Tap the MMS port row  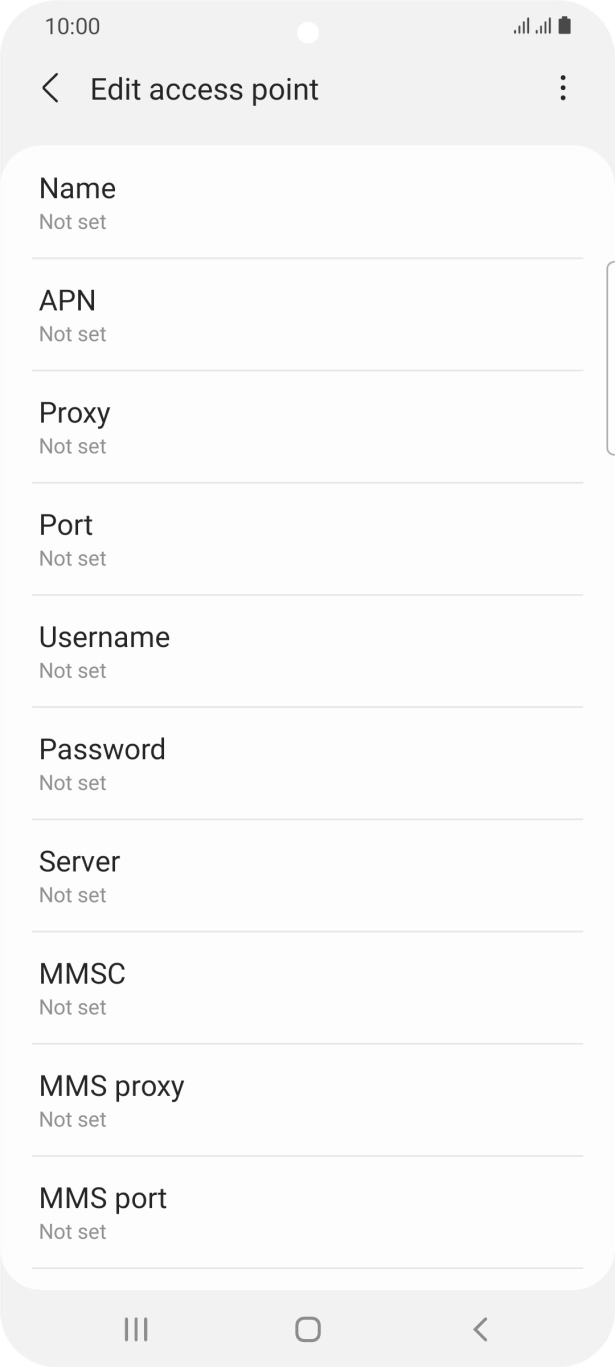click(307, 1211)
